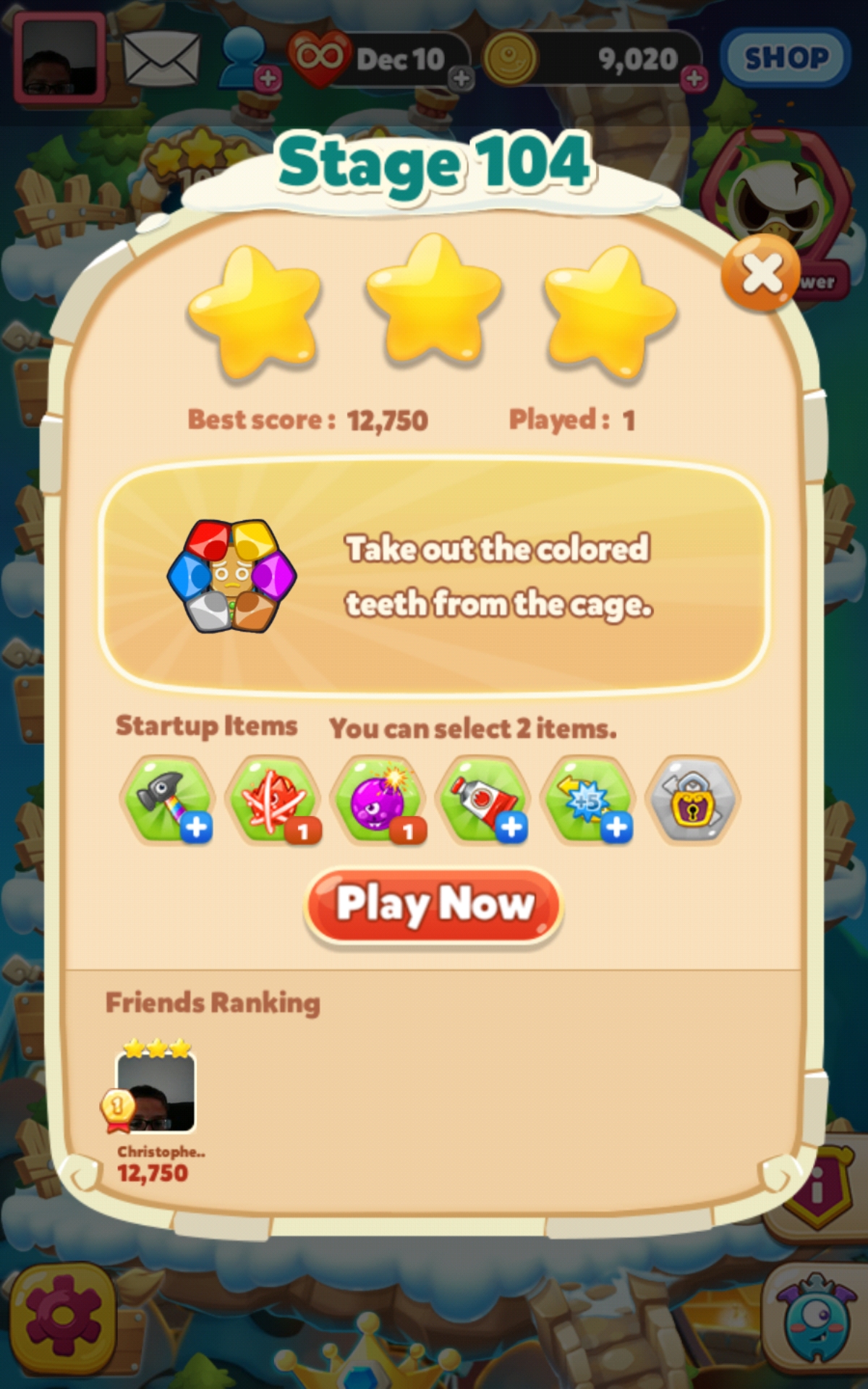
Task: Tap the locked padlock startup item
Action: [x=693, y=799]
